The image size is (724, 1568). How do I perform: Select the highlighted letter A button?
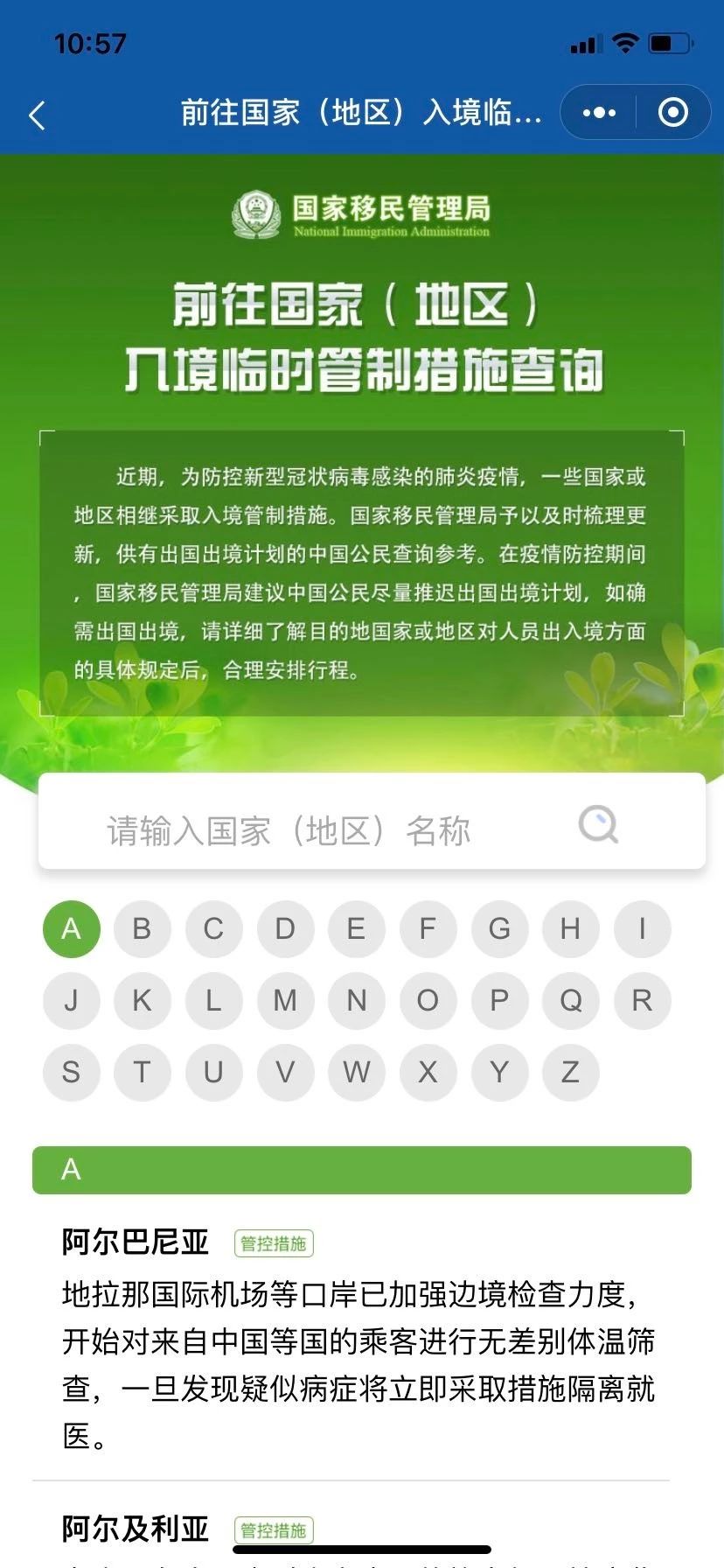click(x=71, y=928)
